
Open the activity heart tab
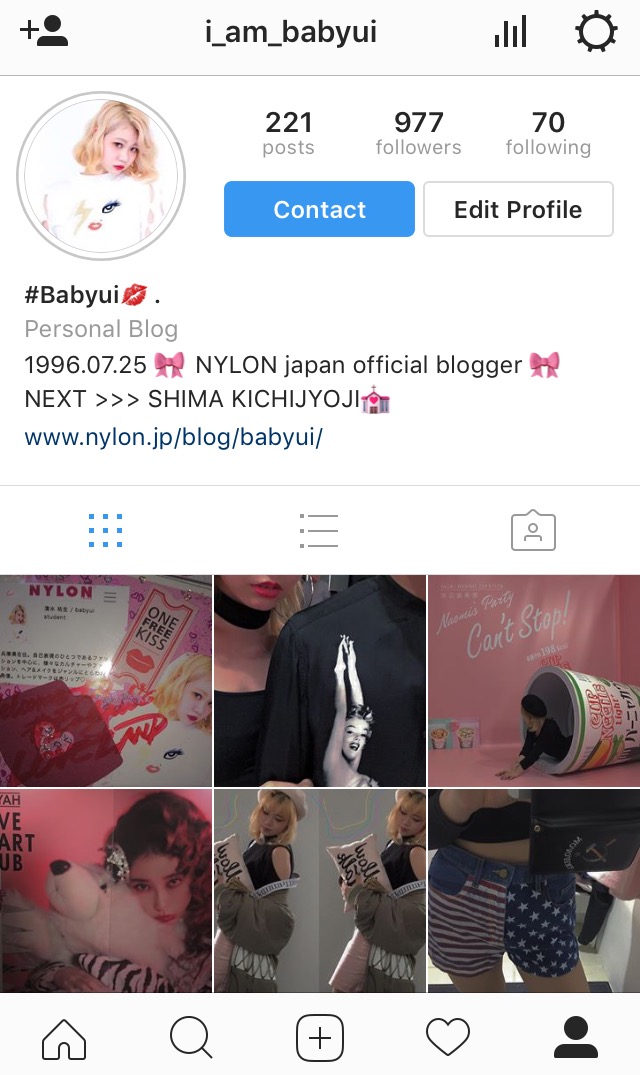click(447, 1038)
